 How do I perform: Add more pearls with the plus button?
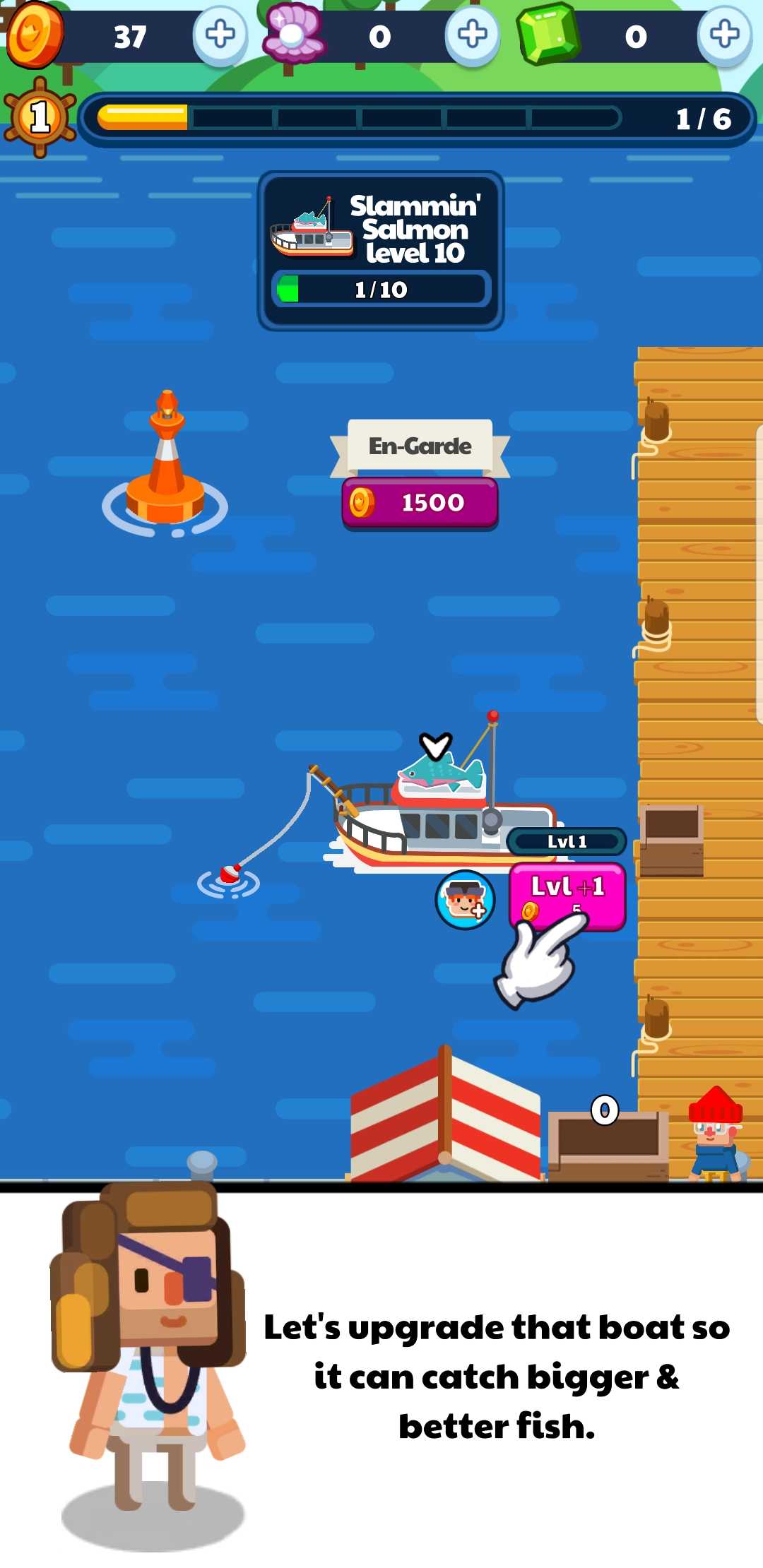[x=472, y=34]
